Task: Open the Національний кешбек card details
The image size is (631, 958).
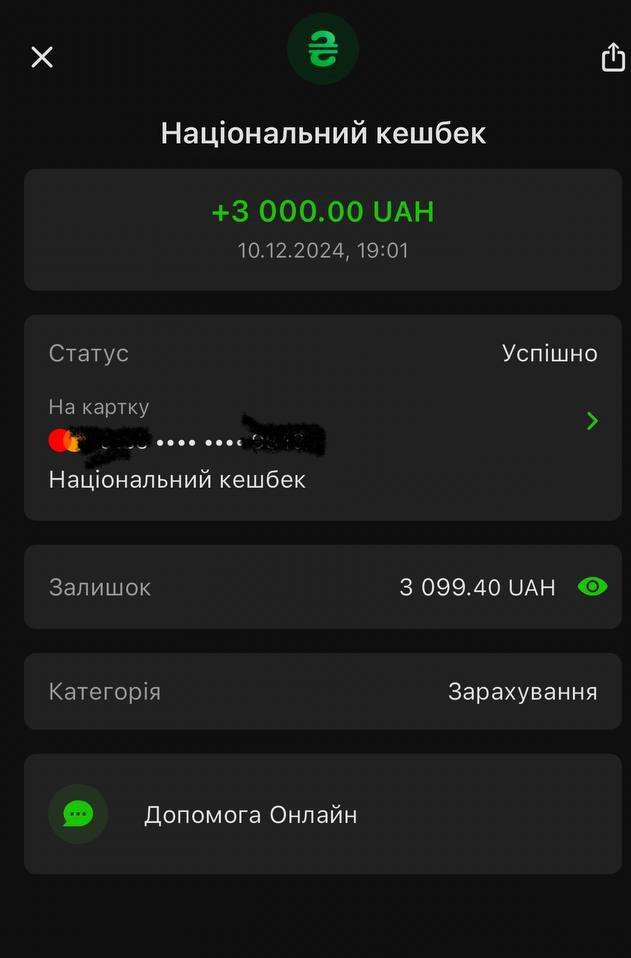Action: click(592, 421)
